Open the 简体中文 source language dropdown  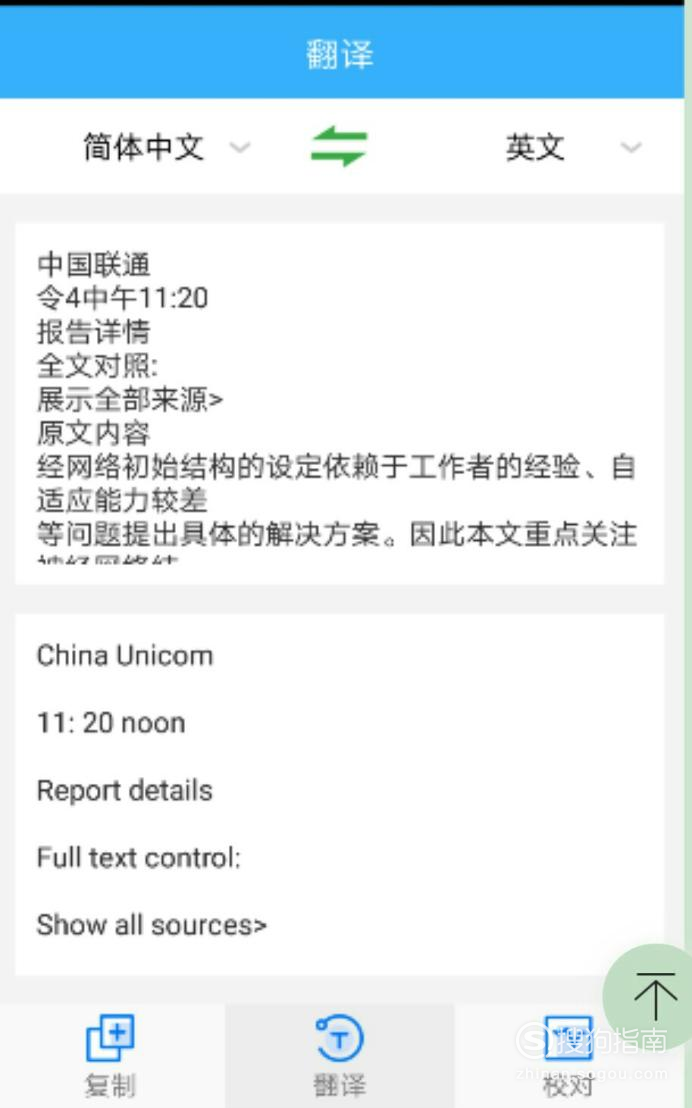tap(167, 147)
